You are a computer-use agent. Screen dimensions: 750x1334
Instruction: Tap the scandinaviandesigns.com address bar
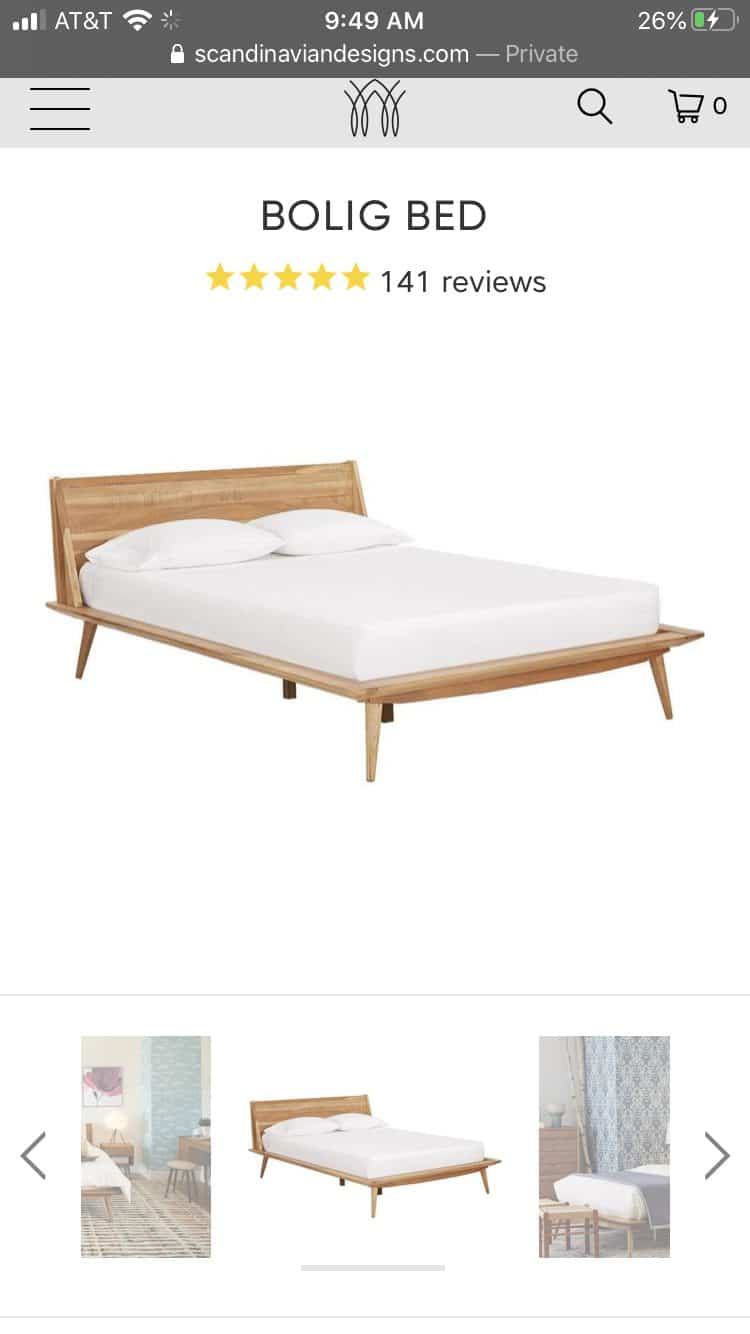click(375, 54)
